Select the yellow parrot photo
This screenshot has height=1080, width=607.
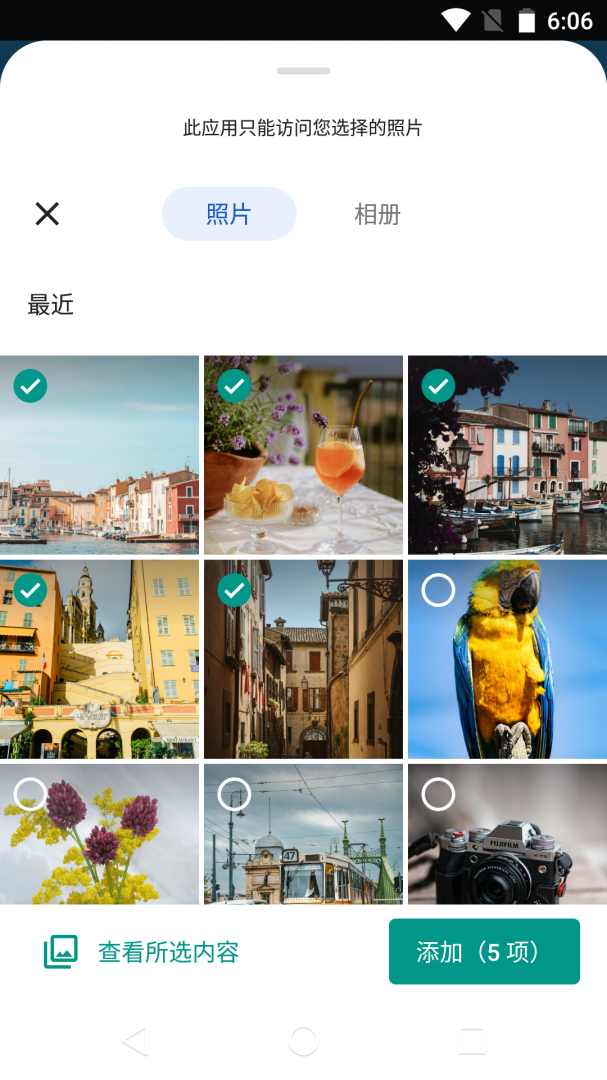[507, 659]
